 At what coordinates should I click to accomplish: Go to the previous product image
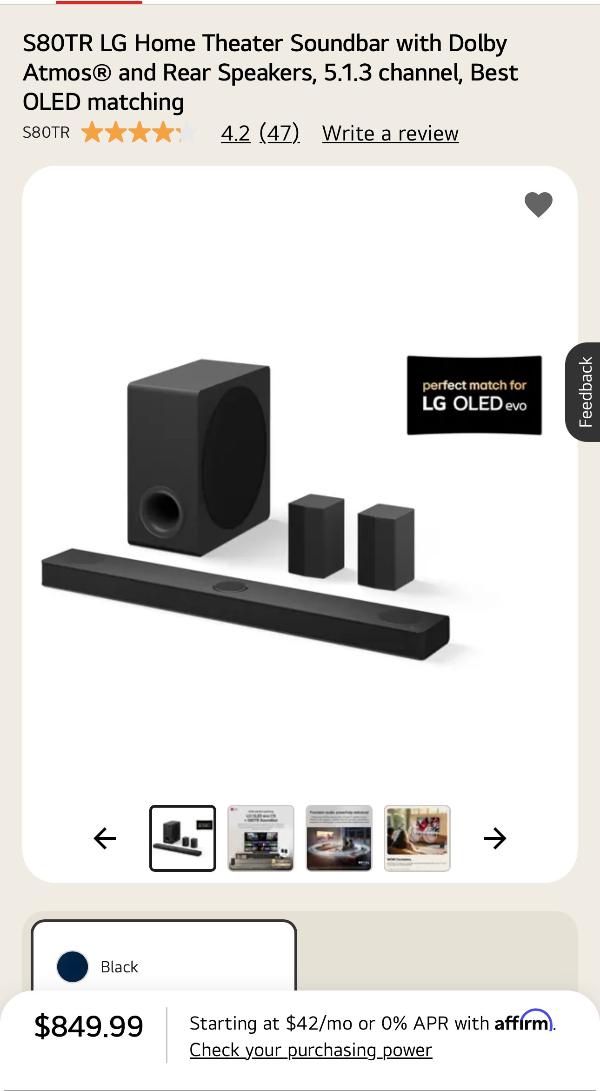pos(105,838)
